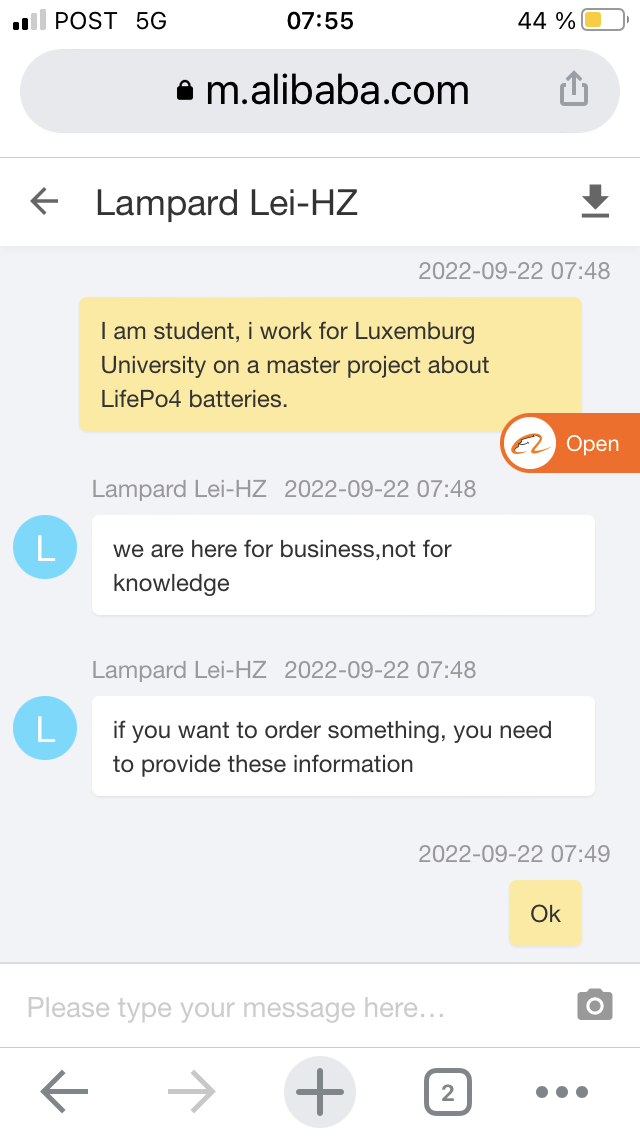Image resolution: width=640 pixels, height=1136 pixels.
Task: Show the open tabs switcher
Action: (x=447, y=1092)
